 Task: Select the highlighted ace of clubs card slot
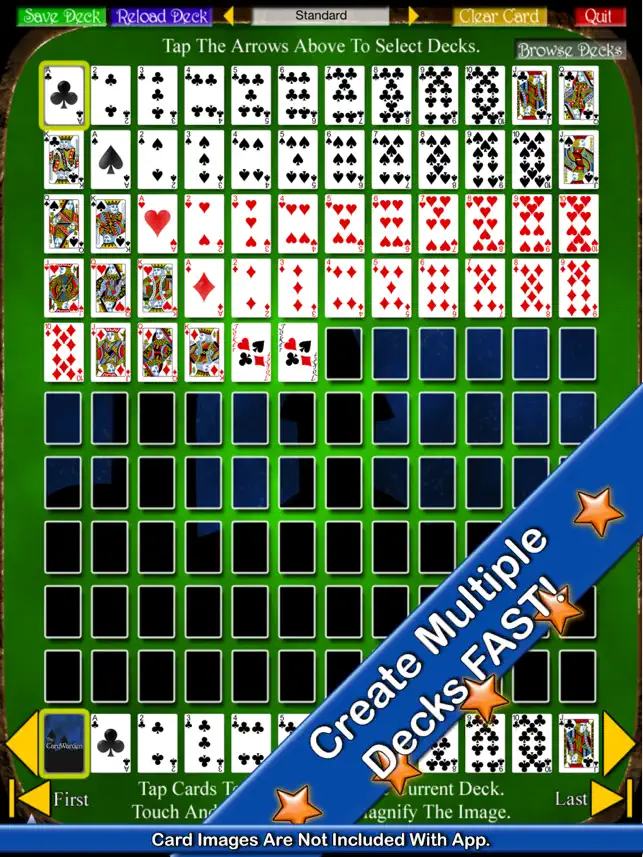coord(64,96)
